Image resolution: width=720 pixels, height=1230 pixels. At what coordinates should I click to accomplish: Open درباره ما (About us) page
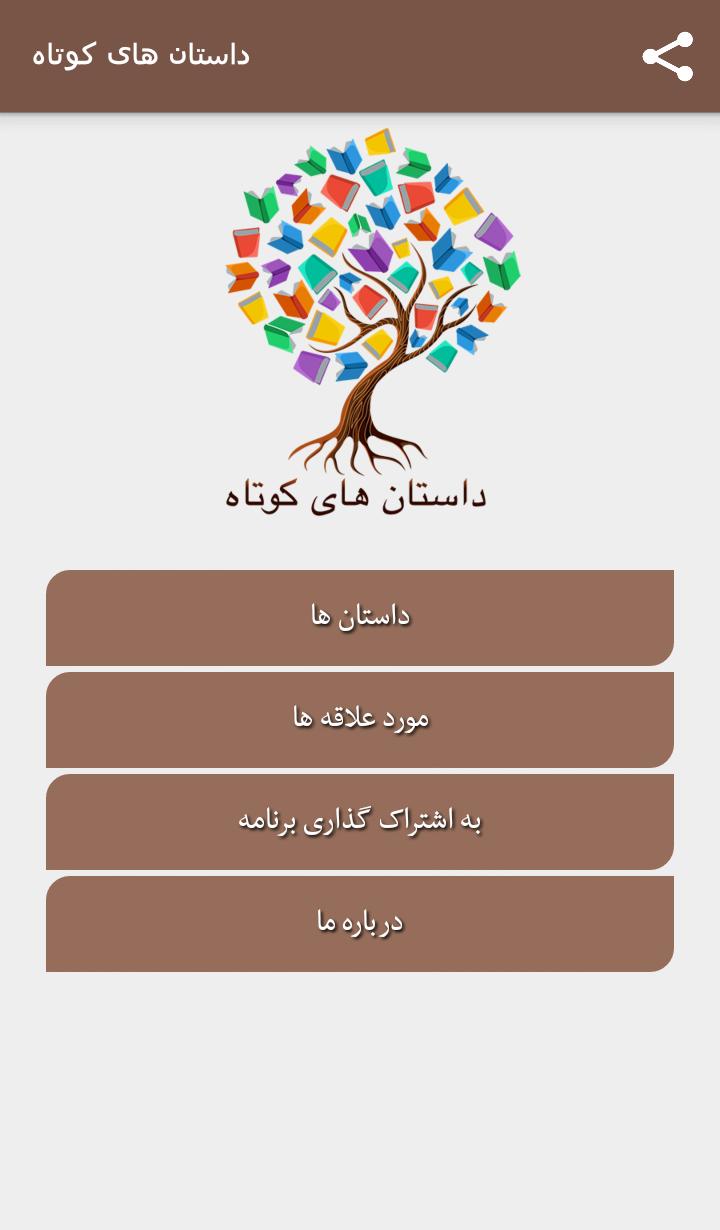coord(360,923)
